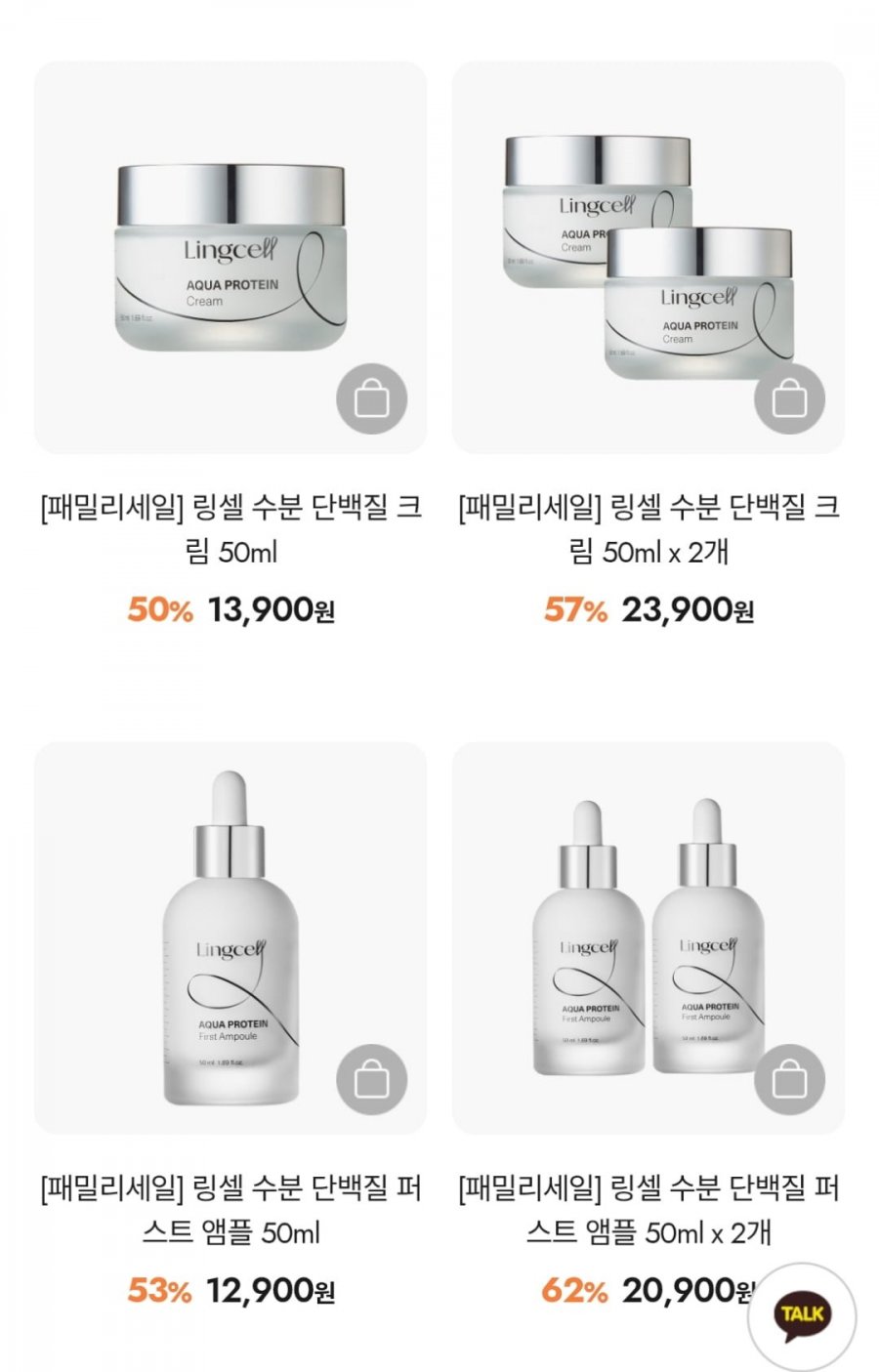Add the 23,900원 cream set to cart
Screen dimensions: 879x1372
pyautogui.click(x=789, y=399)
